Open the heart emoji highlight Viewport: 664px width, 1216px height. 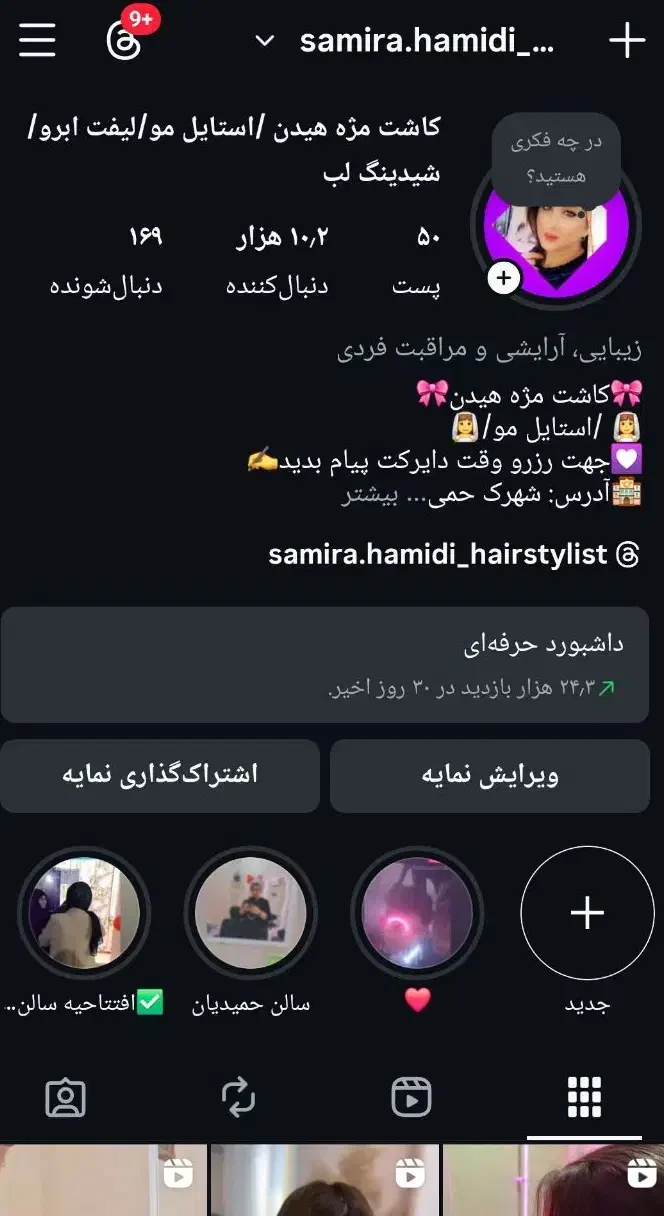click(x=417, y=913)
